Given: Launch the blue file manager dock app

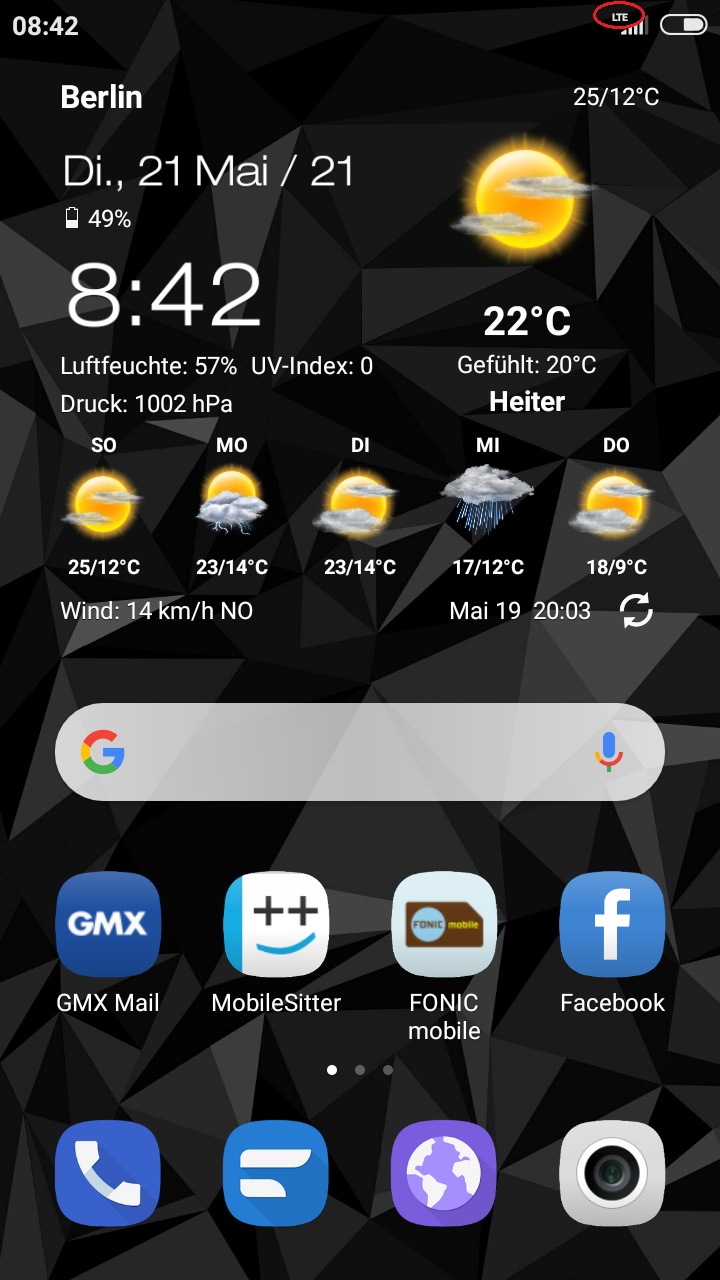Looking at the screenshot, I should click(276, 1174).
